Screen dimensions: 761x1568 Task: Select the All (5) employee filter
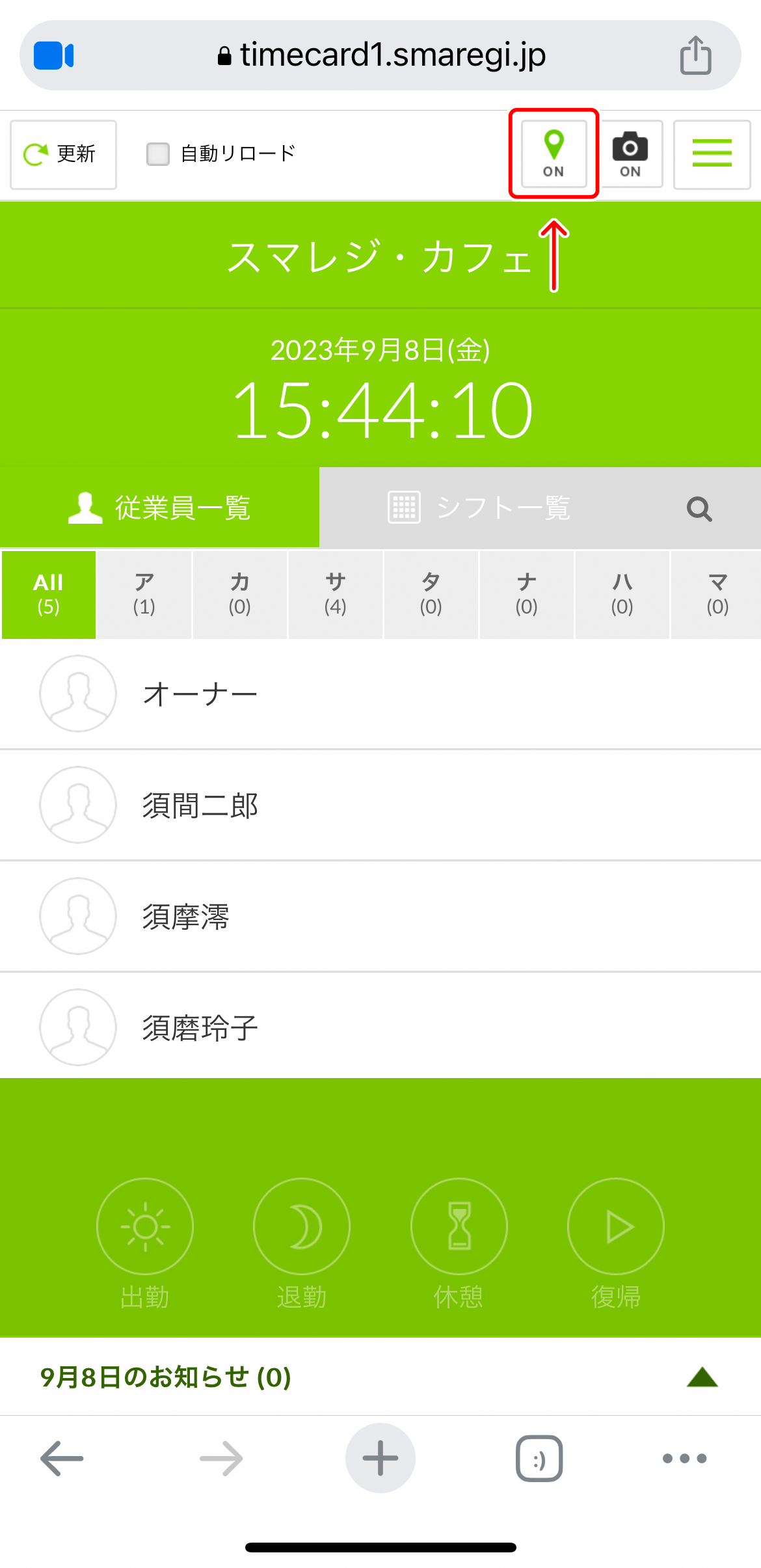(47, 594)
